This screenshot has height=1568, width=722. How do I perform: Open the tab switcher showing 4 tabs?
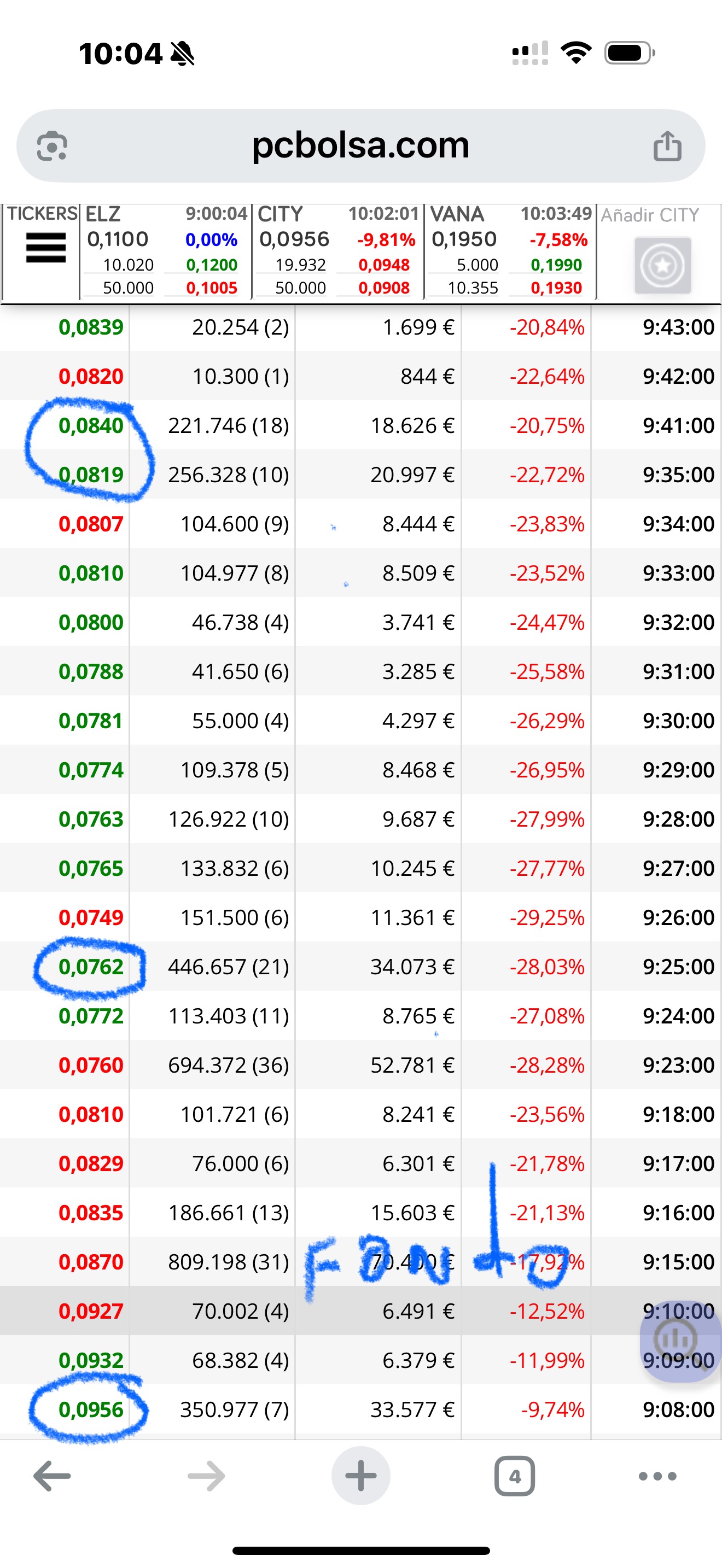tap(514, 1476)
